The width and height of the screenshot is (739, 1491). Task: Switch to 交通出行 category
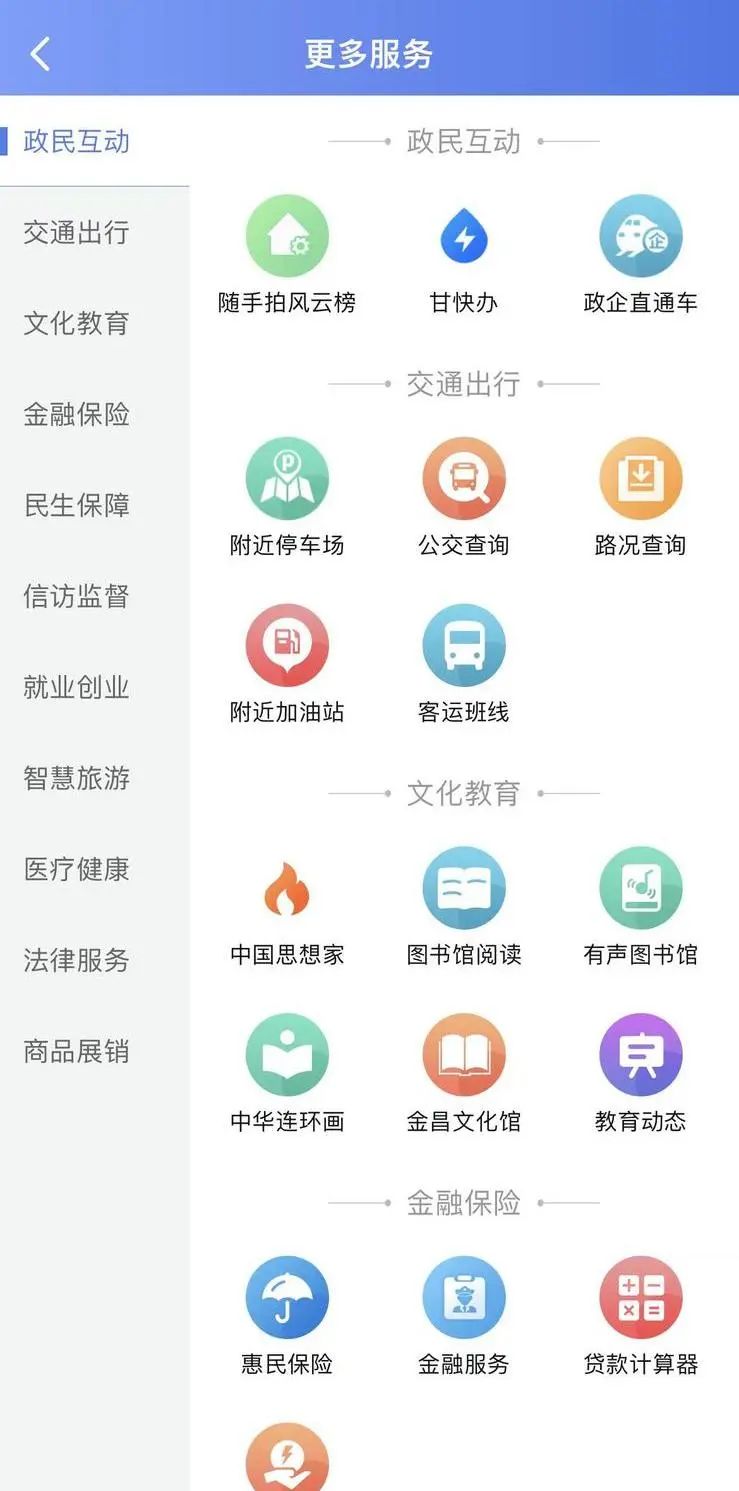click(x=77, y=232)
